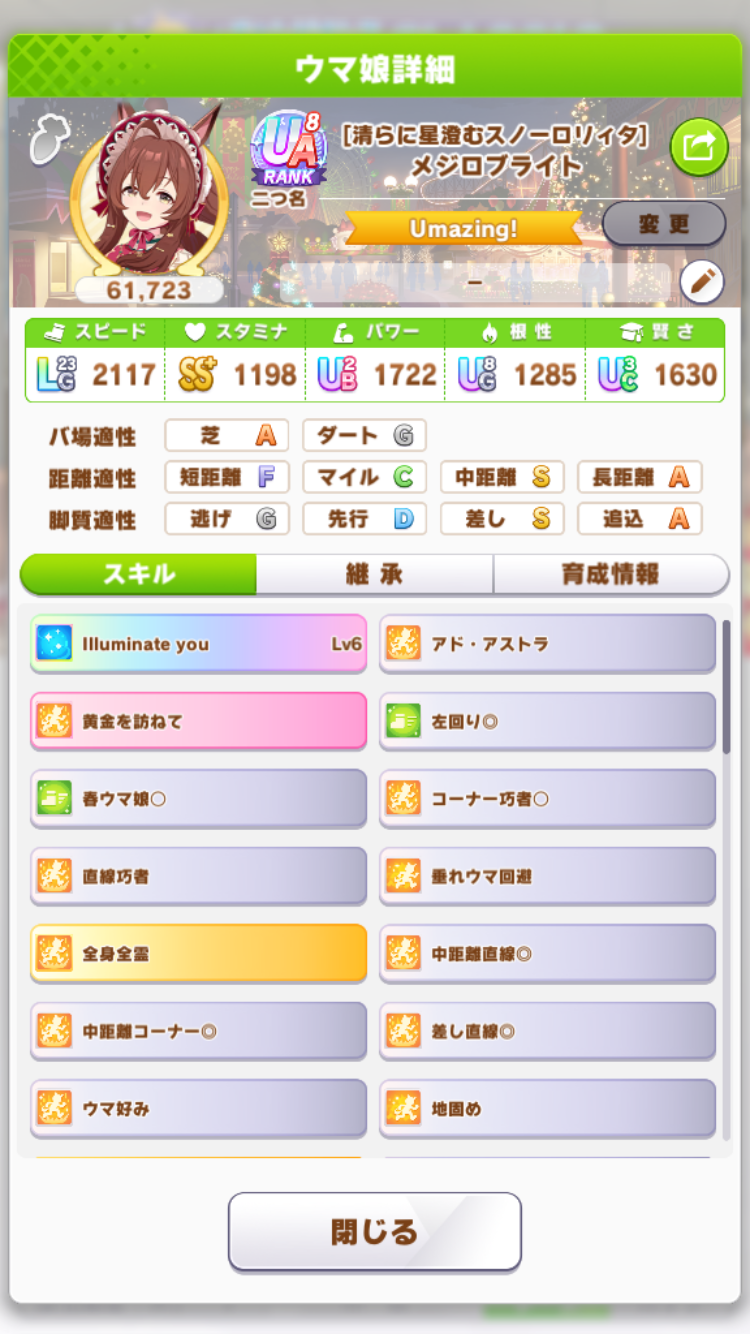View the 中距離コーナー◎ skill
The width and height of the screenshot is (750, 1334).
coord(198,1031)
